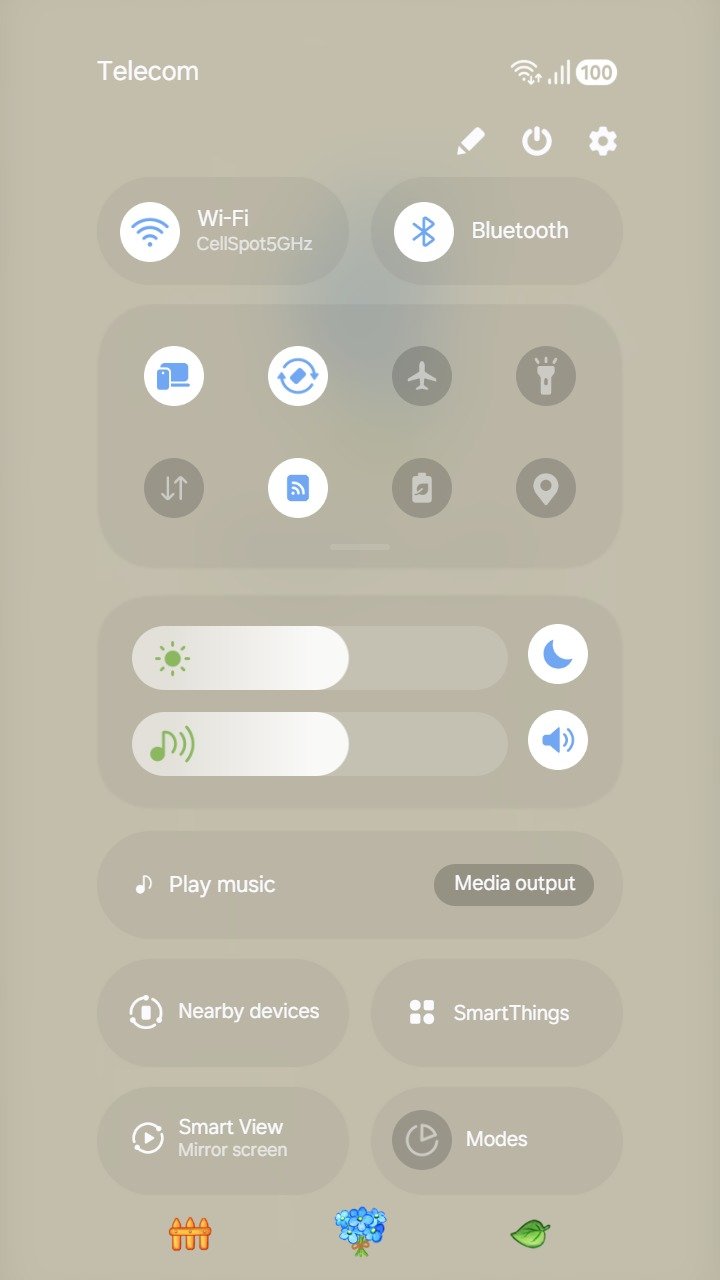720x1280 pixels.
Task: Enable mobile data
Action: click(174, 488)
